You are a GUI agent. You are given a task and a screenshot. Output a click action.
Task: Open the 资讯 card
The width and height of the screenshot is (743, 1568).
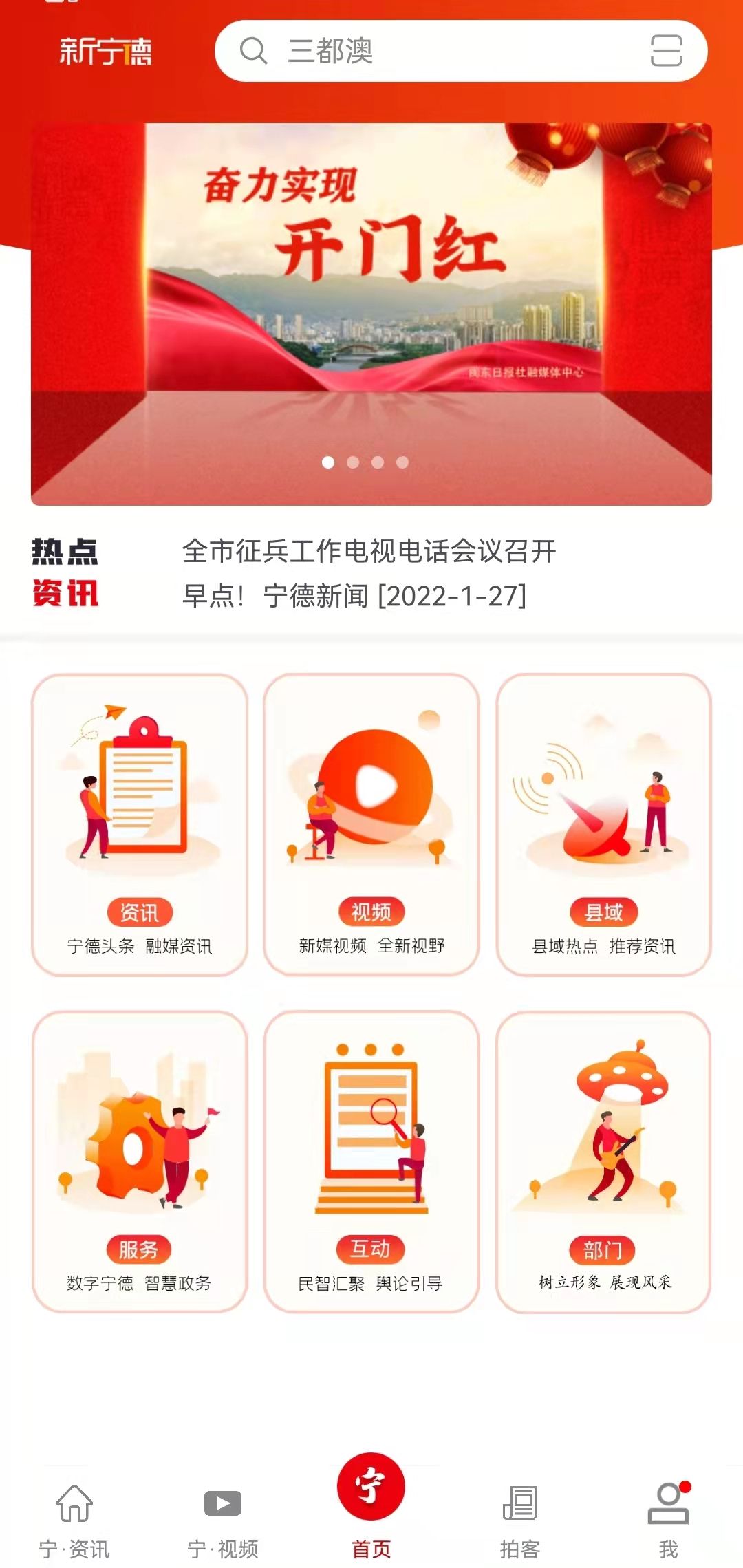140,824
